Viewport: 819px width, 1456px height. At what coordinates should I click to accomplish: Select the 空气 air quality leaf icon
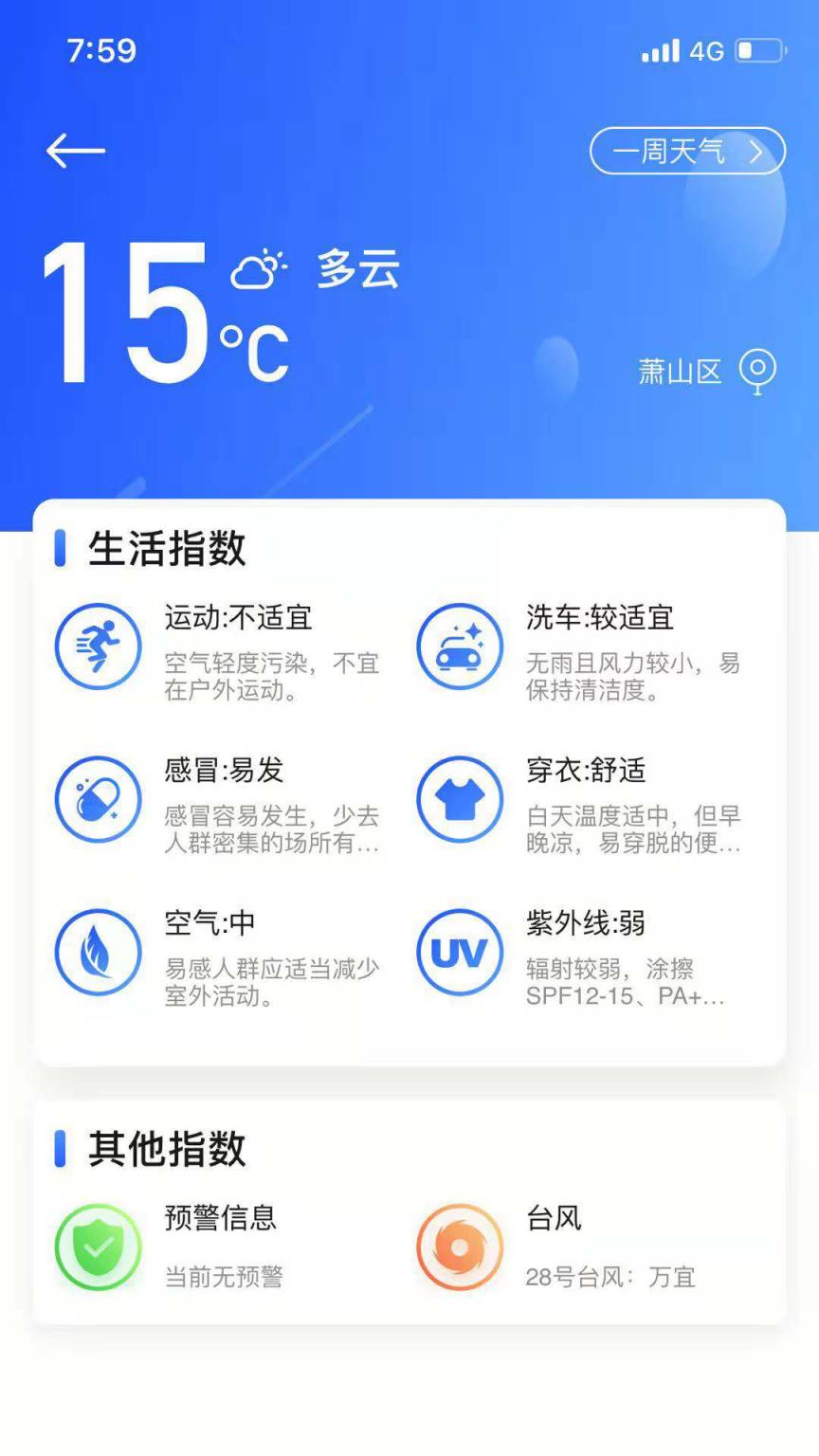click(98, 953)
